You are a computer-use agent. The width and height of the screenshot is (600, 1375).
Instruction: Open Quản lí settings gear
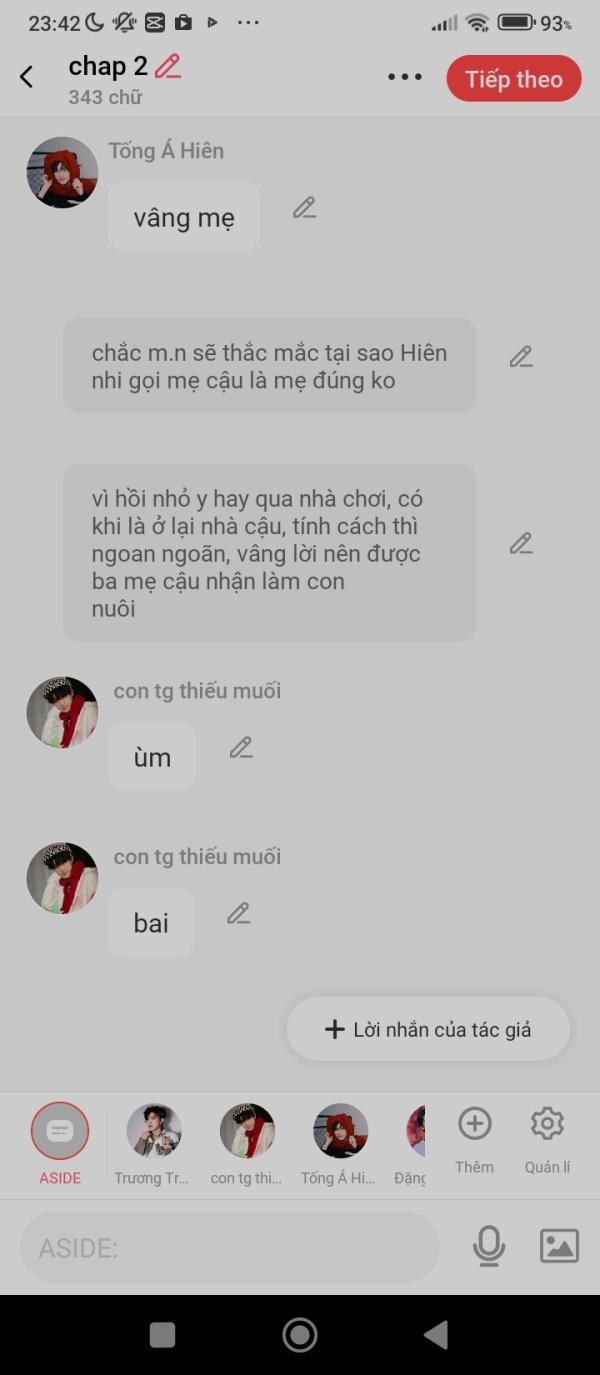click(547, 1141)
